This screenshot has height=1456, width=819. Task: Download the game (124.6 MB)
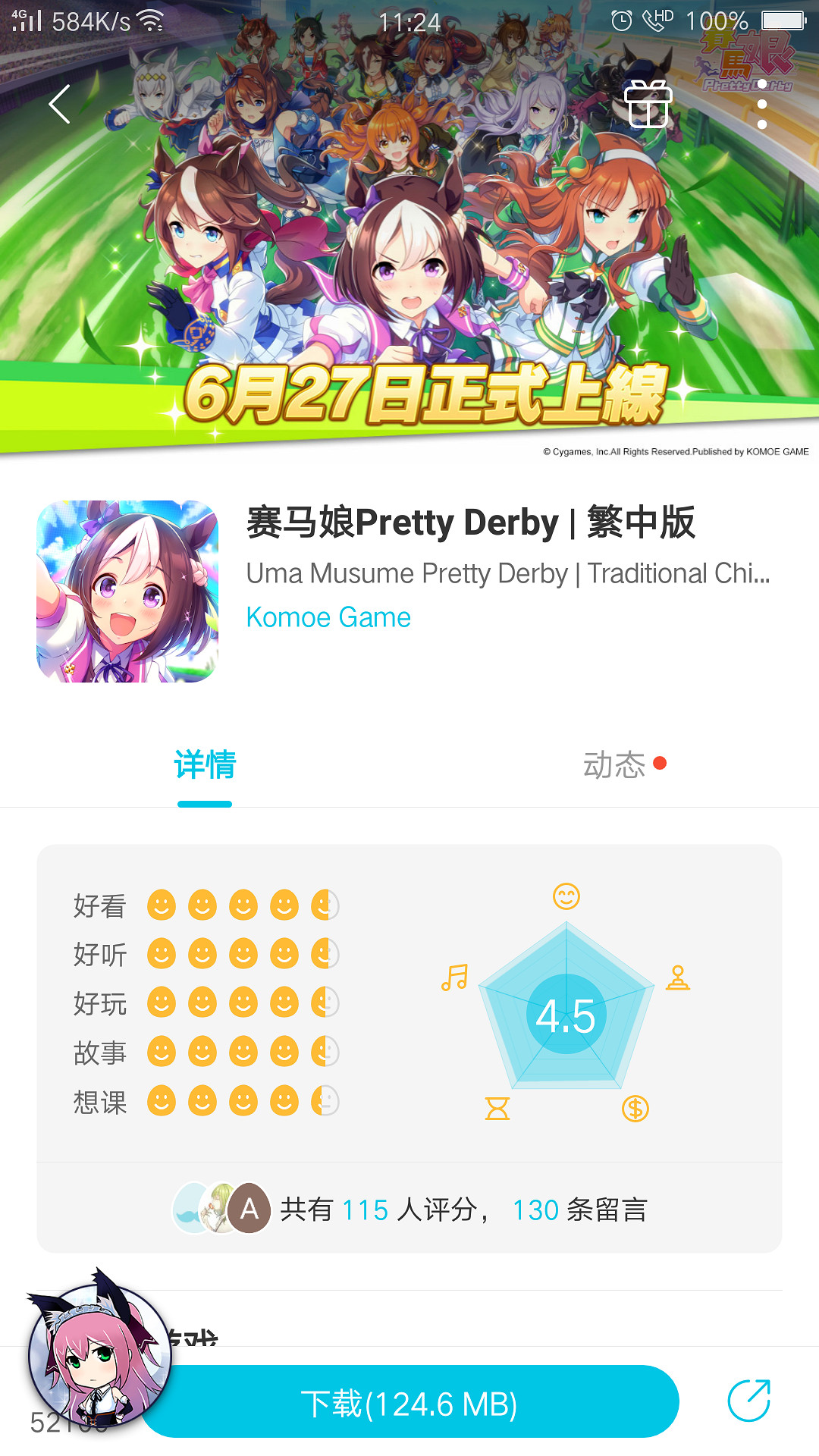pyautogui.click(x=409, y=1403)
